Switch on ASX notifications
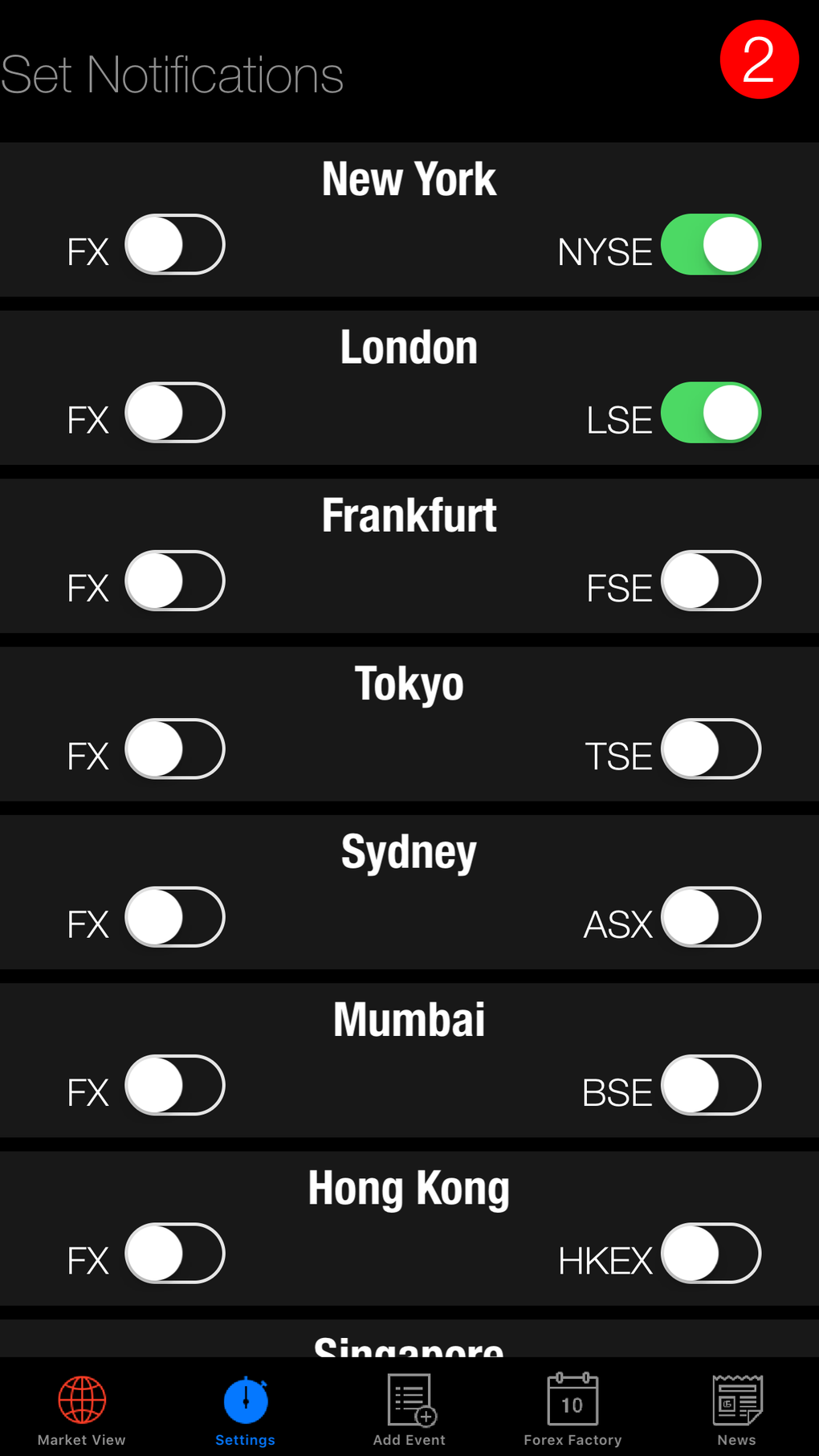The image size is (819, 1456). pyautogui.click(x=711, y=917)
